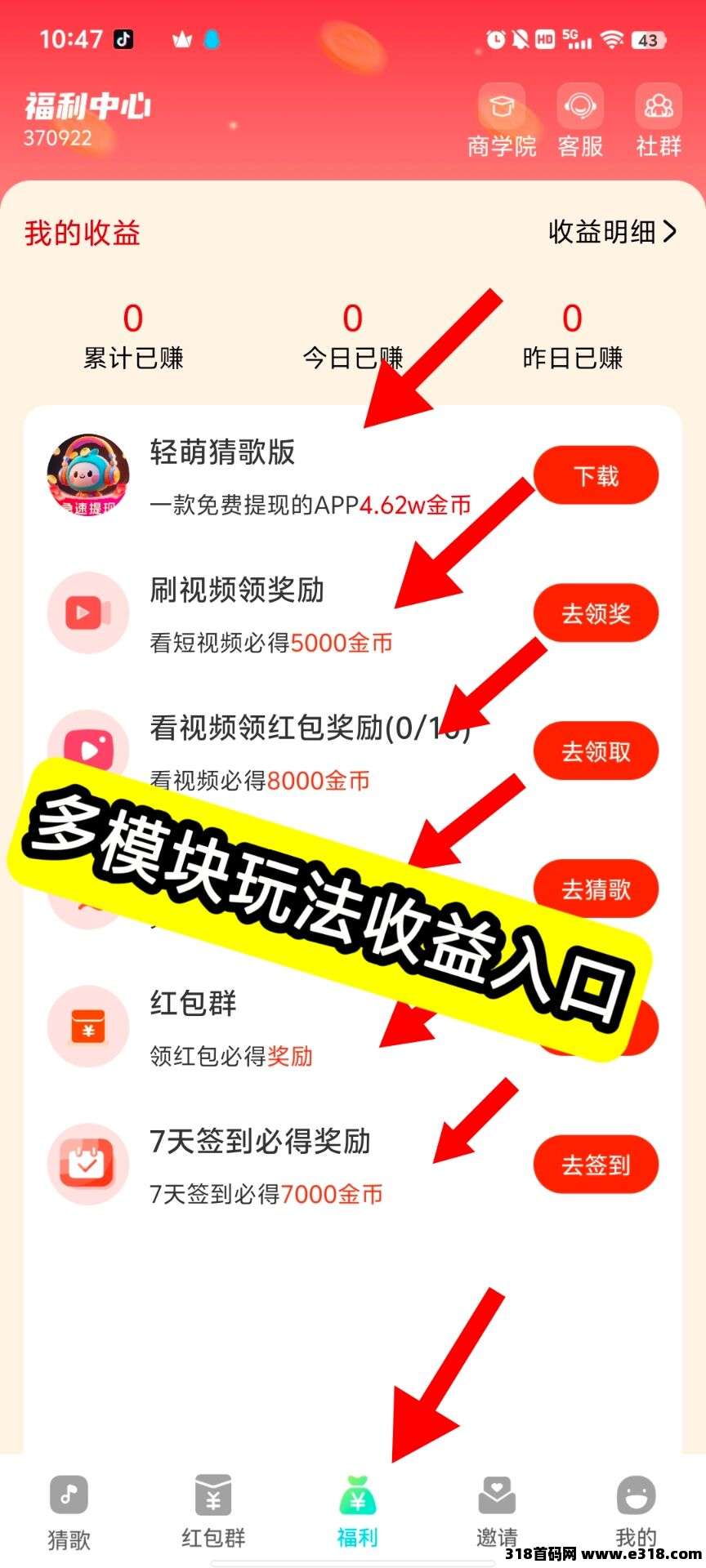Viewport: 706px width, 1568px height.
Task: Select the 福利 tab
Action: (x=357, y=1512)
